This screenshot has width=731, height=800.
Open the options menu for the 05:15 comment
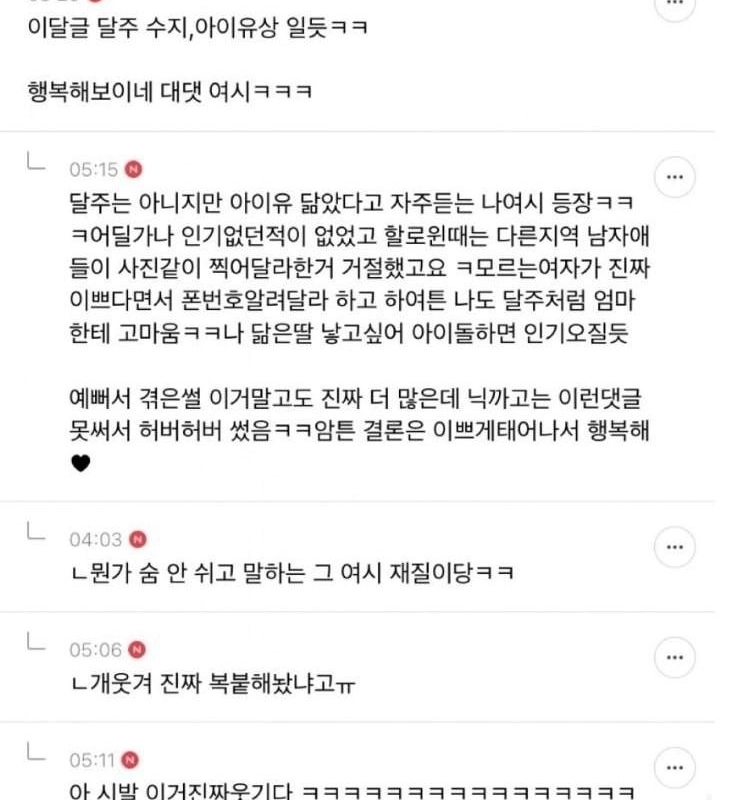675,178
